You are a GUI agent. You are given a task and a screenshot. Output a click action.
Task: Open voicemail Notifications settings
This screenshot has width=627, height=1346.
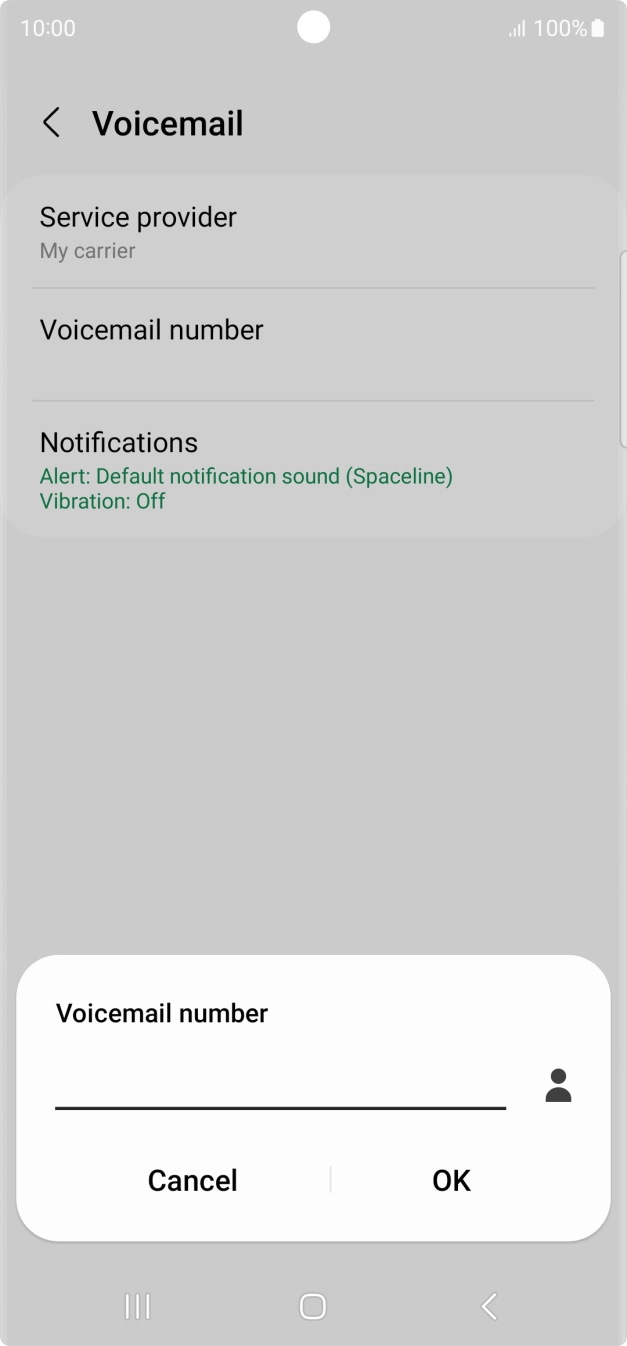[x=313, y=469]
